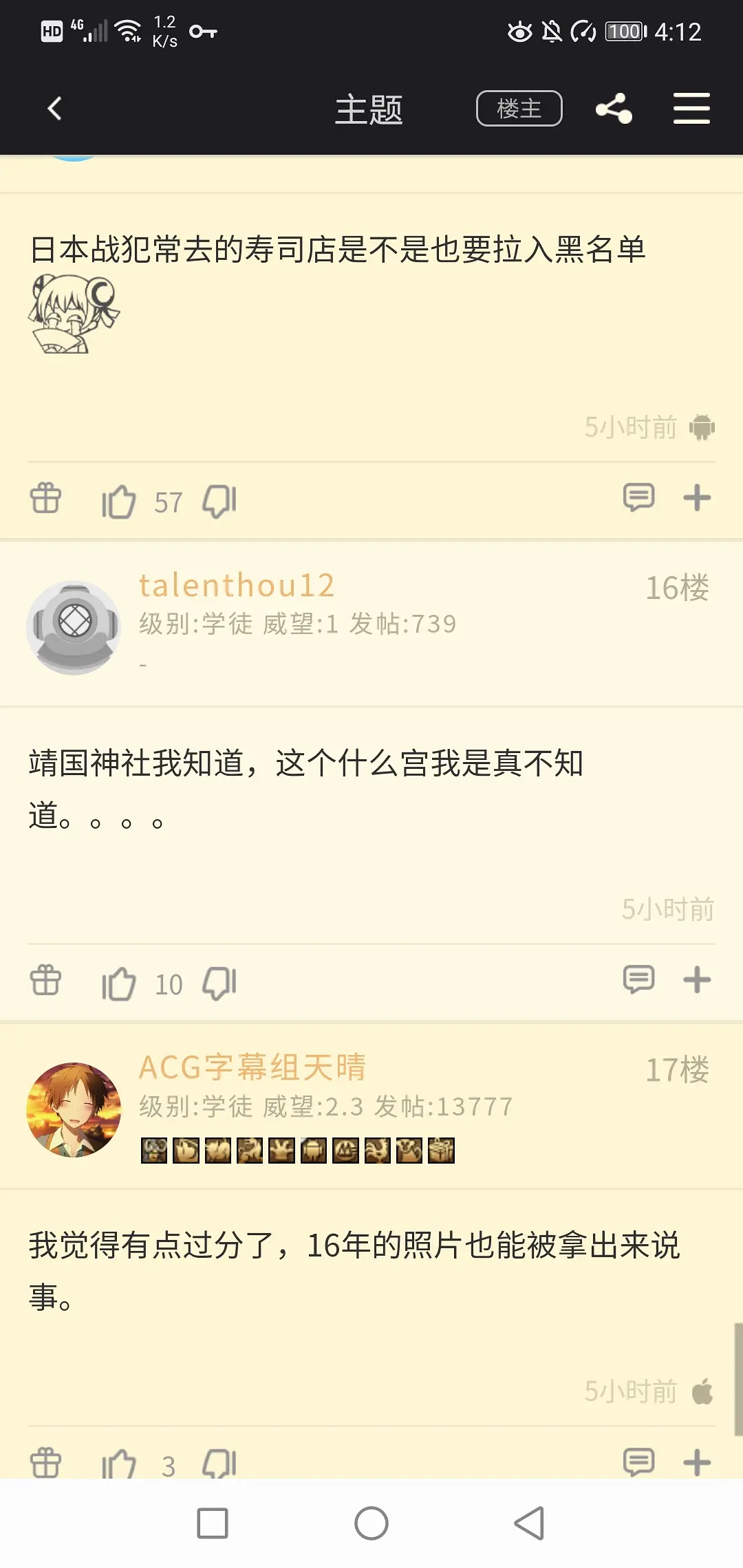
Task: Comment on the sushi shop blacklist post
Action: [638, 497]
